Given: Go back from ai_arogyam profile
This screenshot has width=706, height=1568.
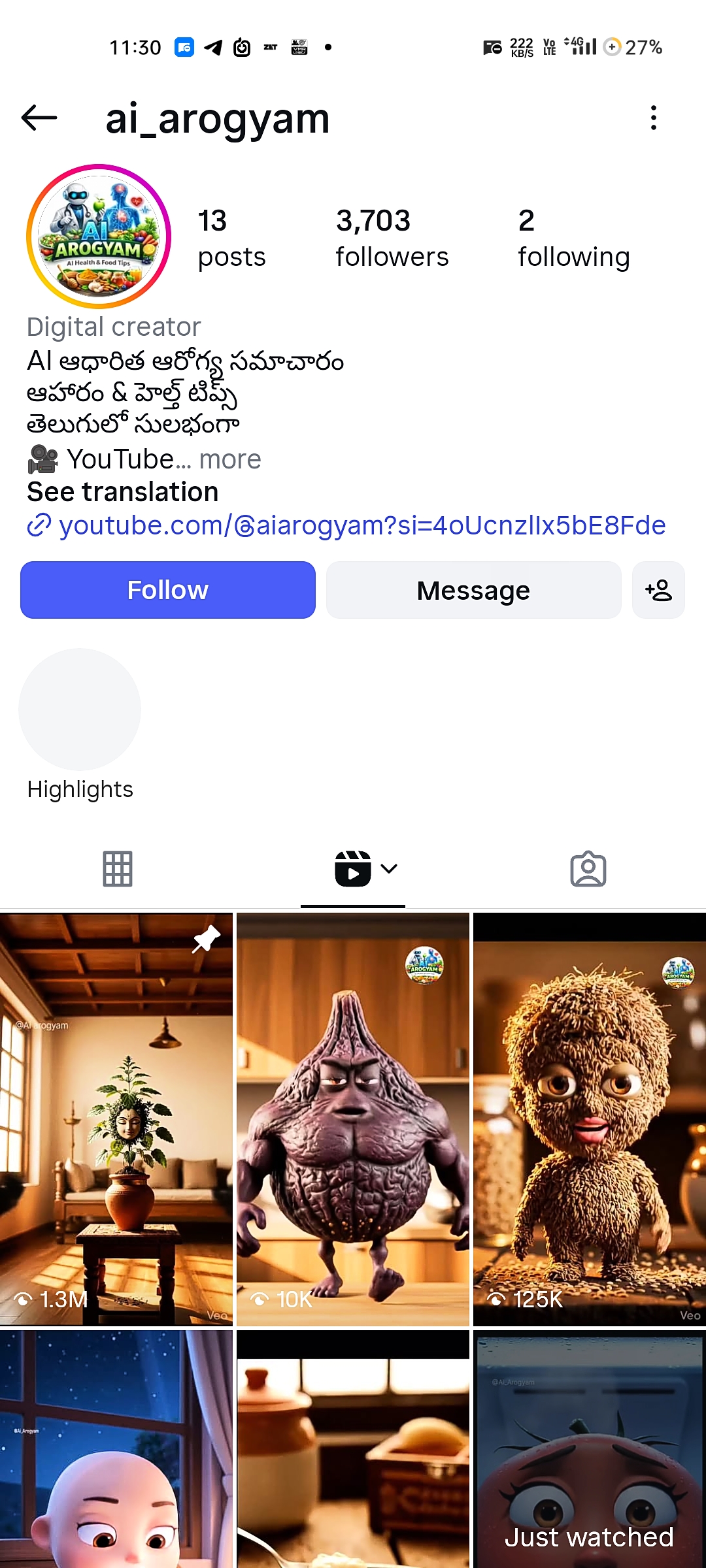Looking at the screenshot, I should pos(39,118).
